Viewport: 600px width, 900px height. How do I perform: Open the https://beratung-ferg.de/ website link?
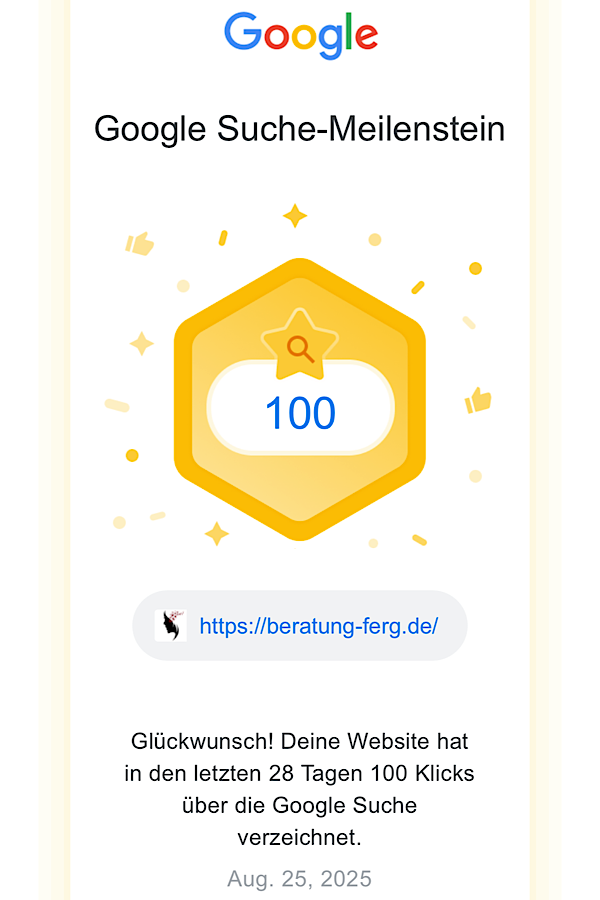pos(318,626)
